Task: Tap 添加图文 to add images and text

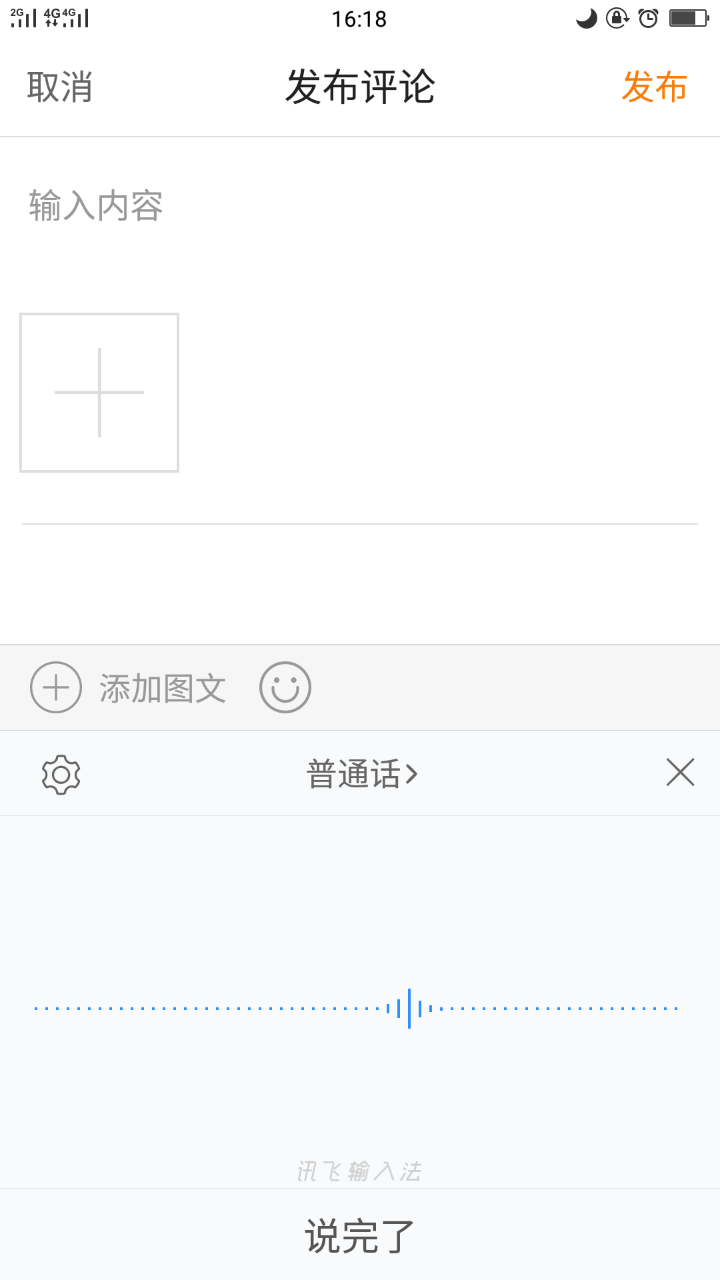Action: pos(130,688)
